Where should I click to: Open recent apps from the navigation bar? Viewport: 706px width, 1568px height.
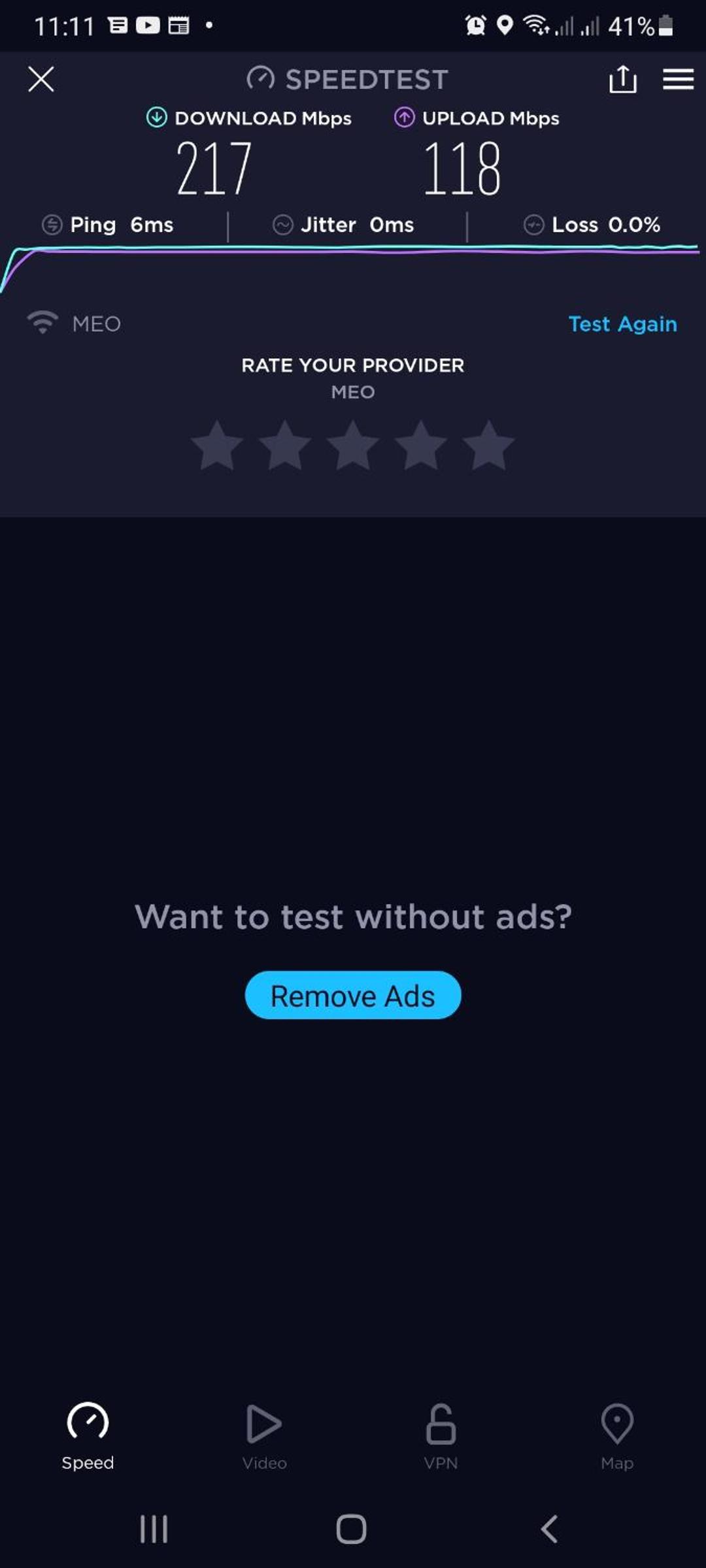tap(154, 1529)
